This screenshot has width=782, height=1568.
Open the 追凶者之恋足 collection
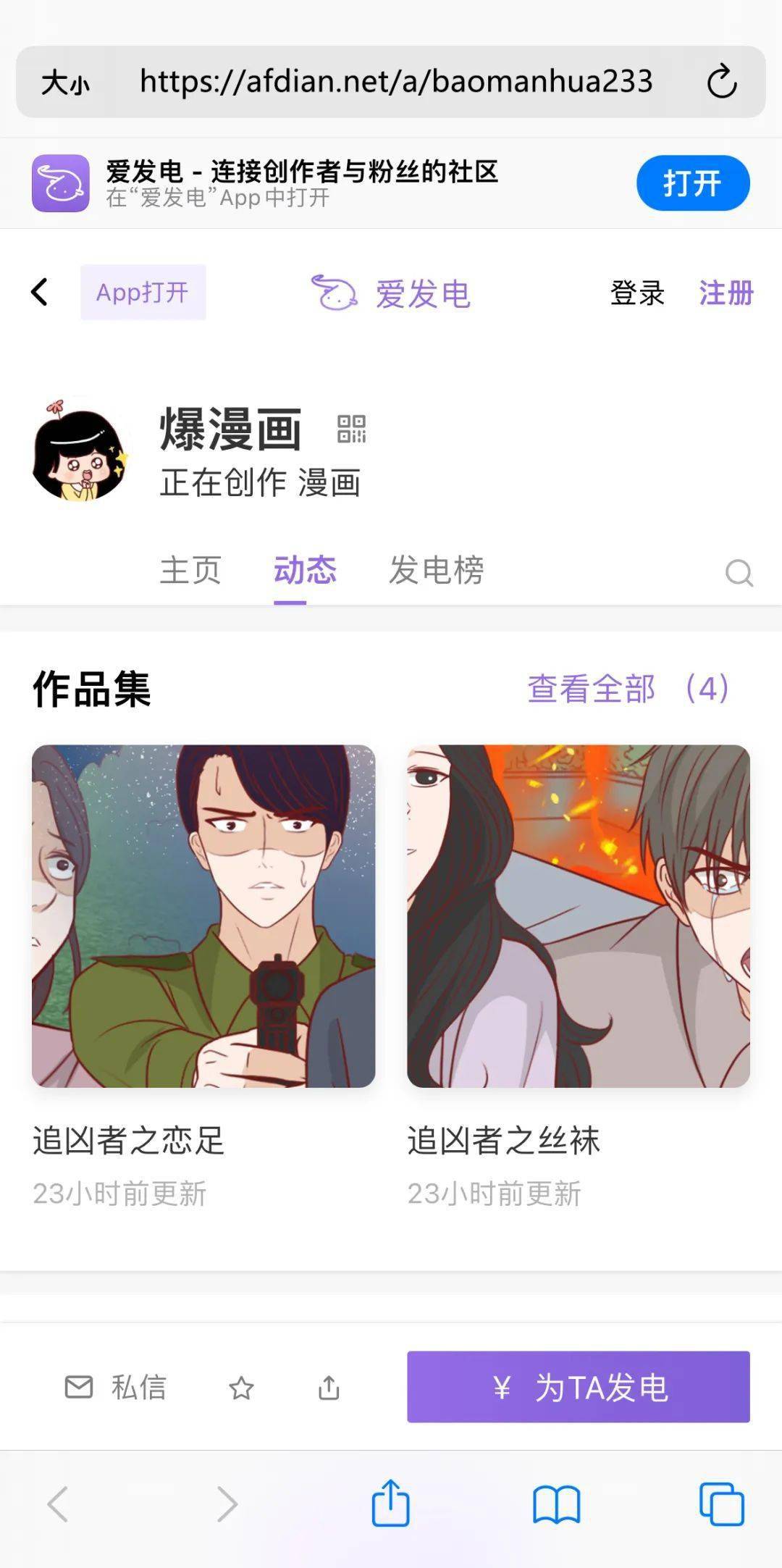click(203, 916)
